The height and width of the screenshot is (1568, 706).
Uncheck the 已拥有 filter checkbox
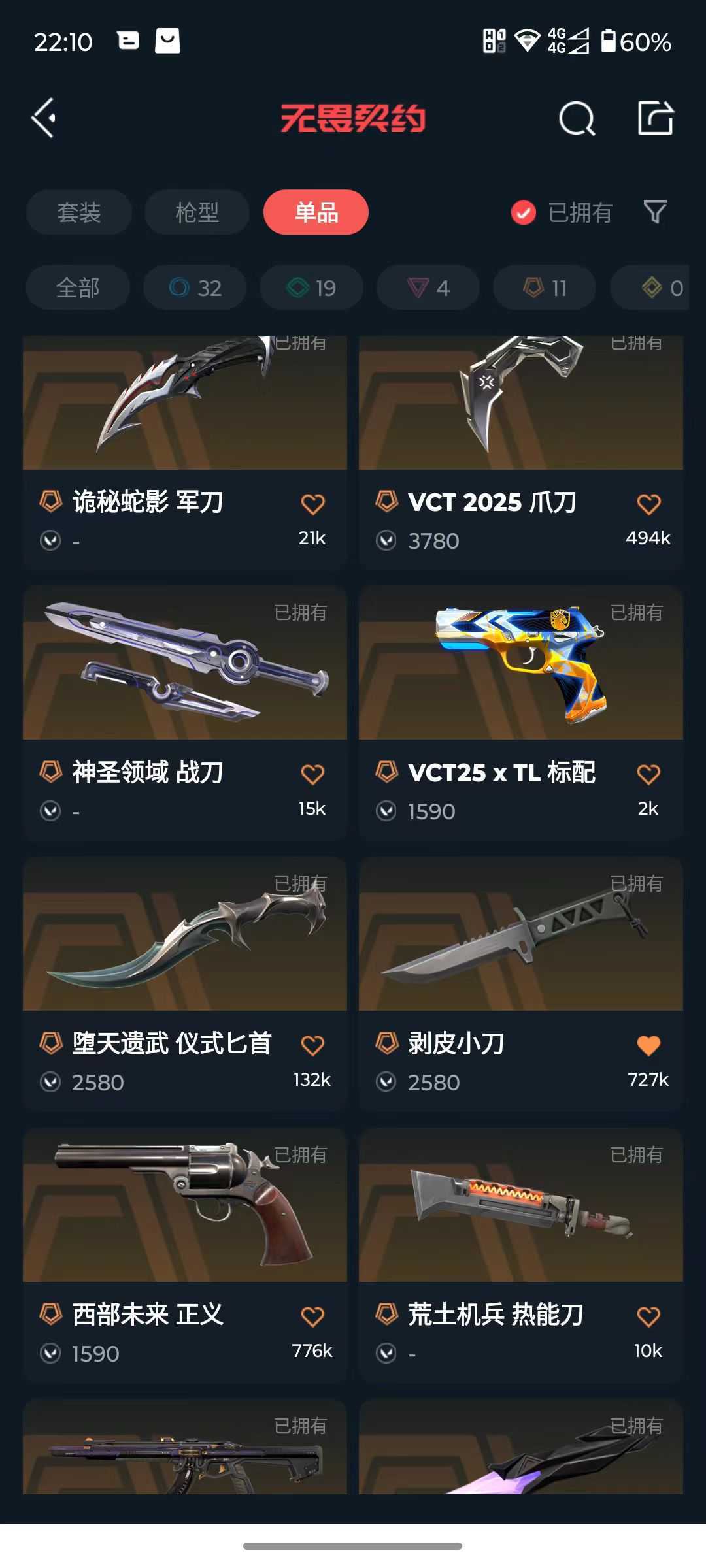coord(524,212)
